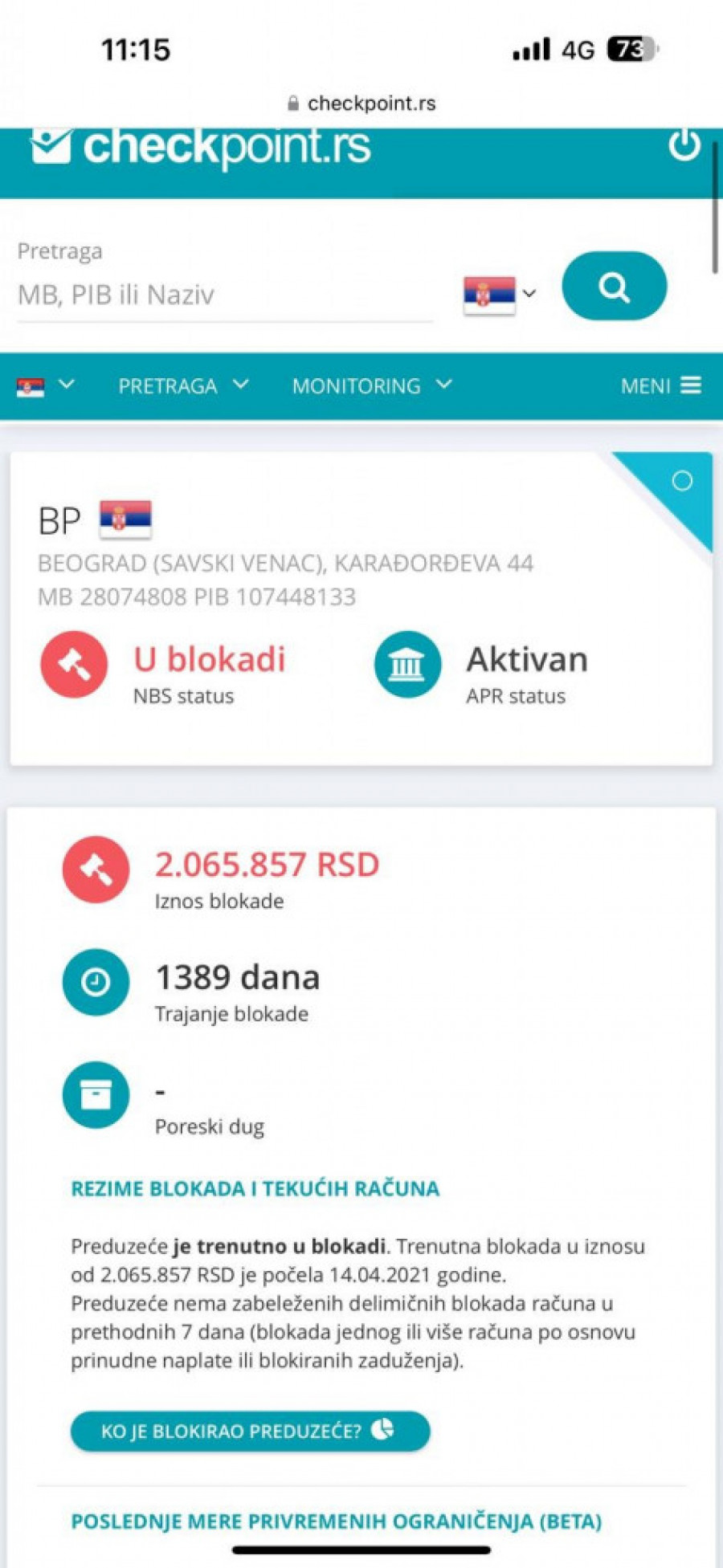Focus the MB, PIB ili Naziv search field
The width and height of the screenshot is (723, 1568).
225,295
